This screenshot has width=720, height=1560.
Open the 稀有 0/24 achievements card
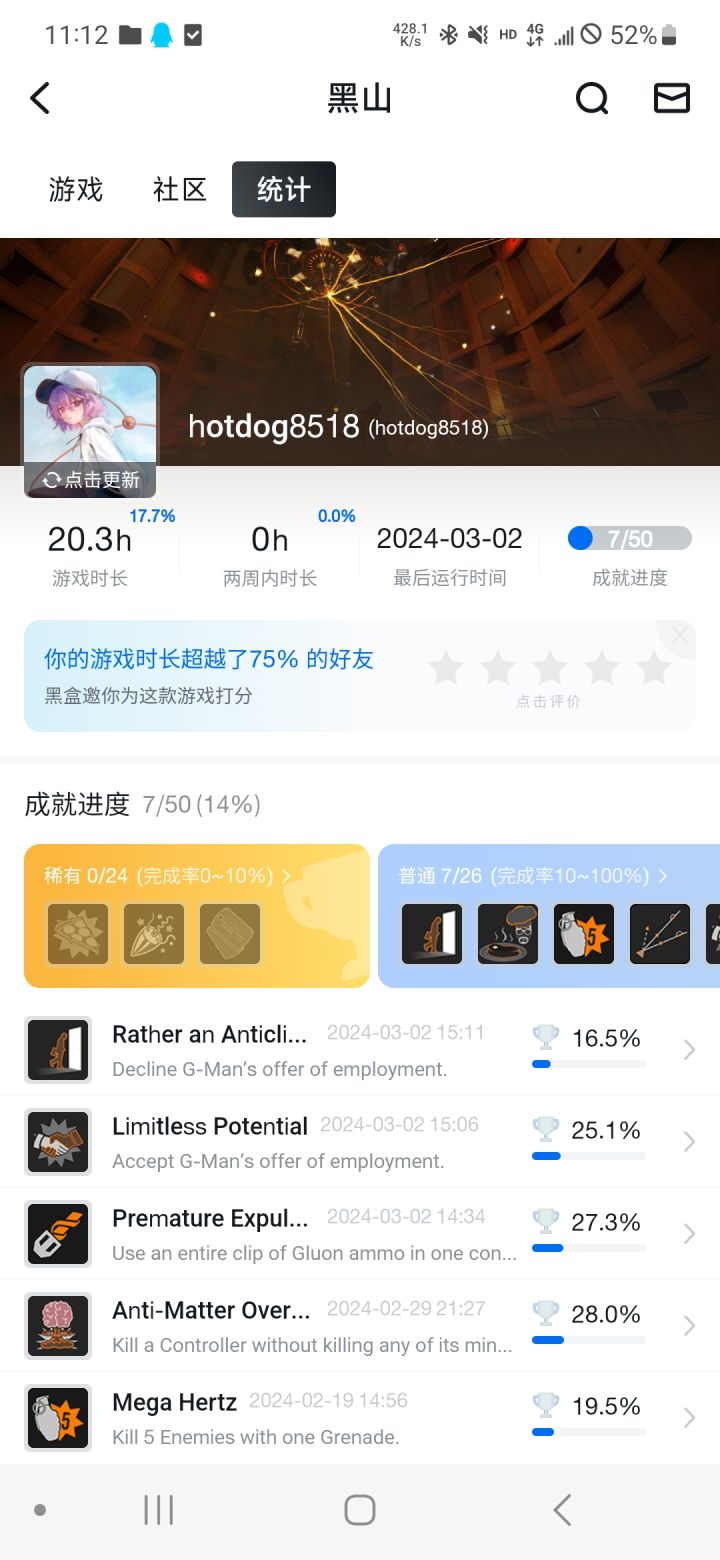[x=197, y=916]
